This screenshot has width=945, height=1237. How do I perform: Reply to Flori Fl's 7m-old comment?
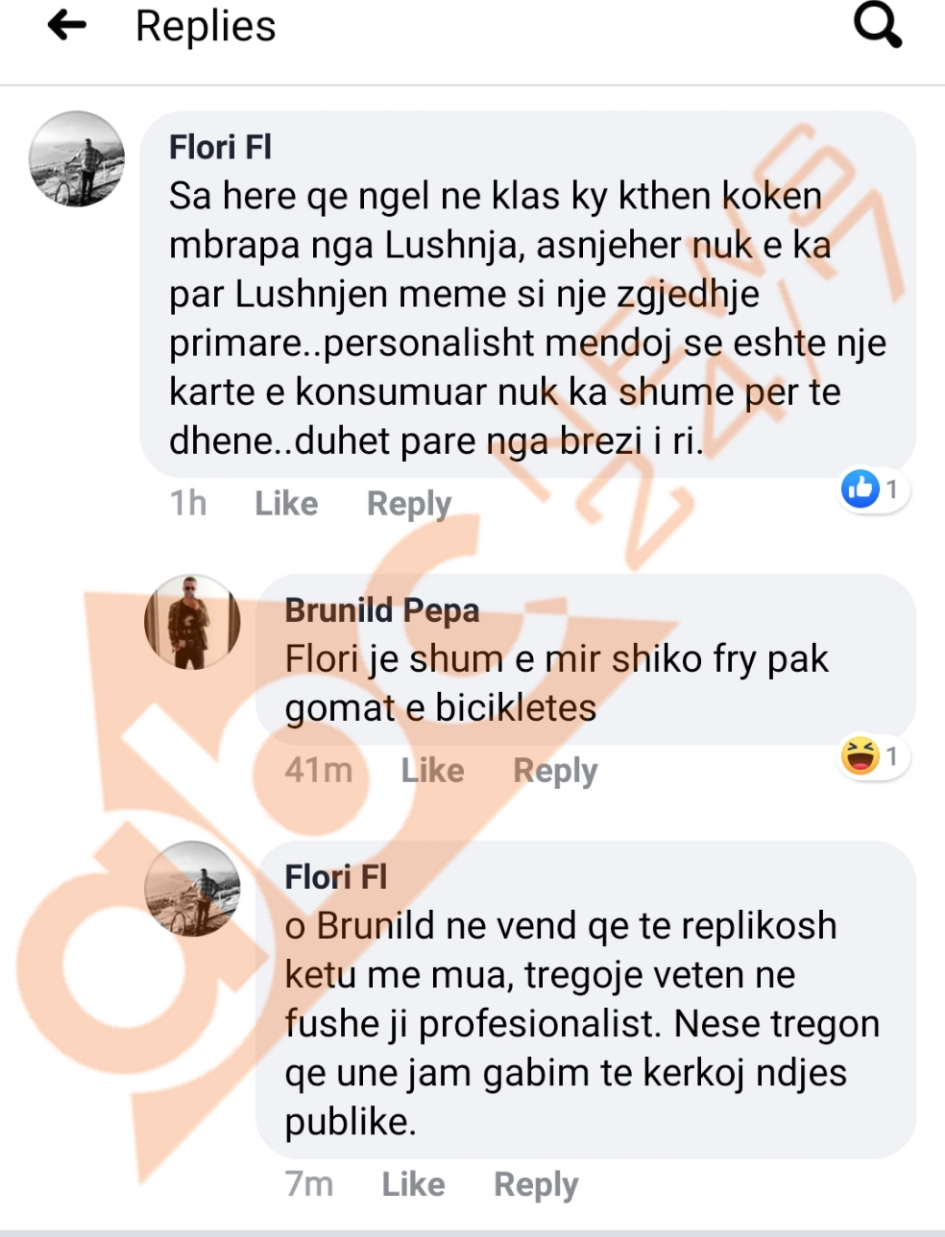tap(536, 1184)
